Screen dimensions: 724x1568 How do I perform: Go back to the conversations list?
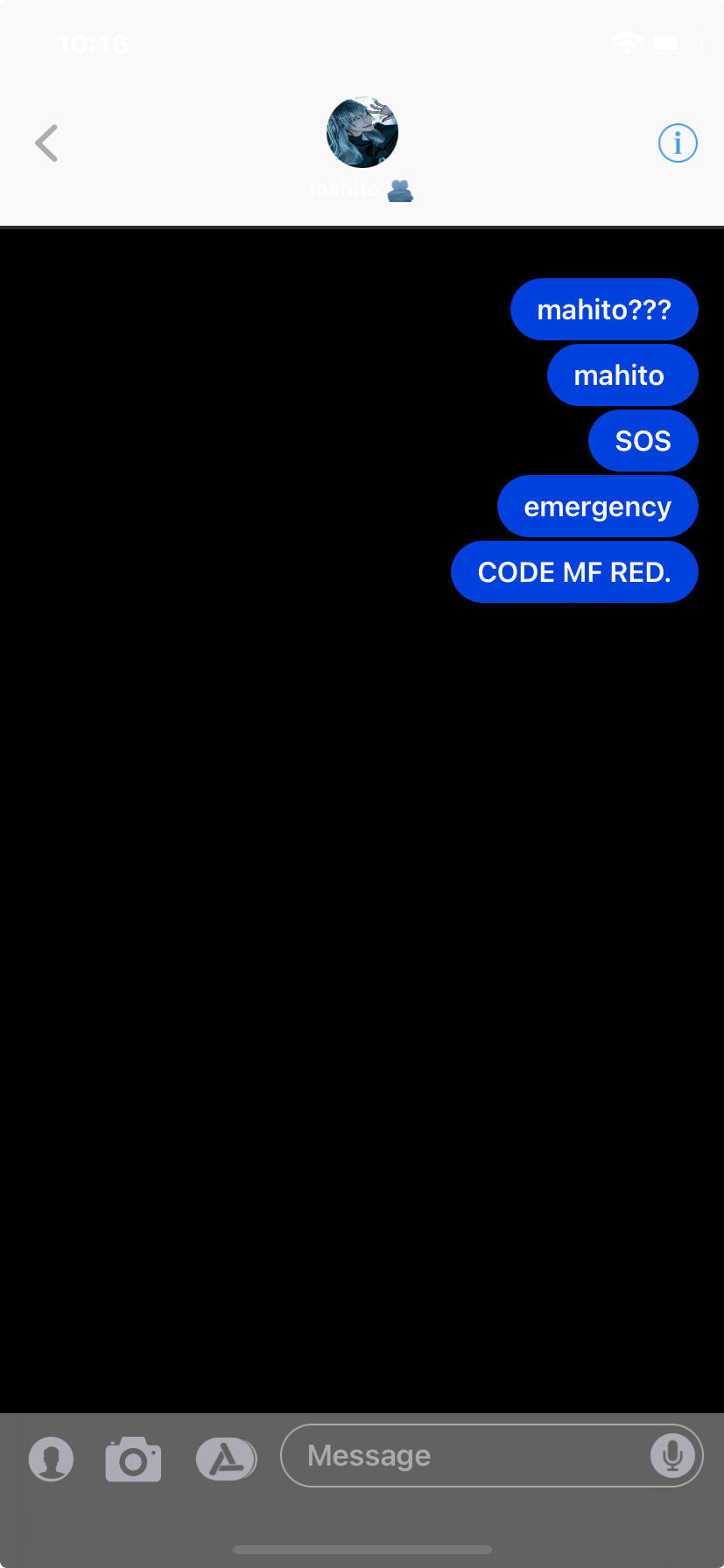tap(46, 143)
